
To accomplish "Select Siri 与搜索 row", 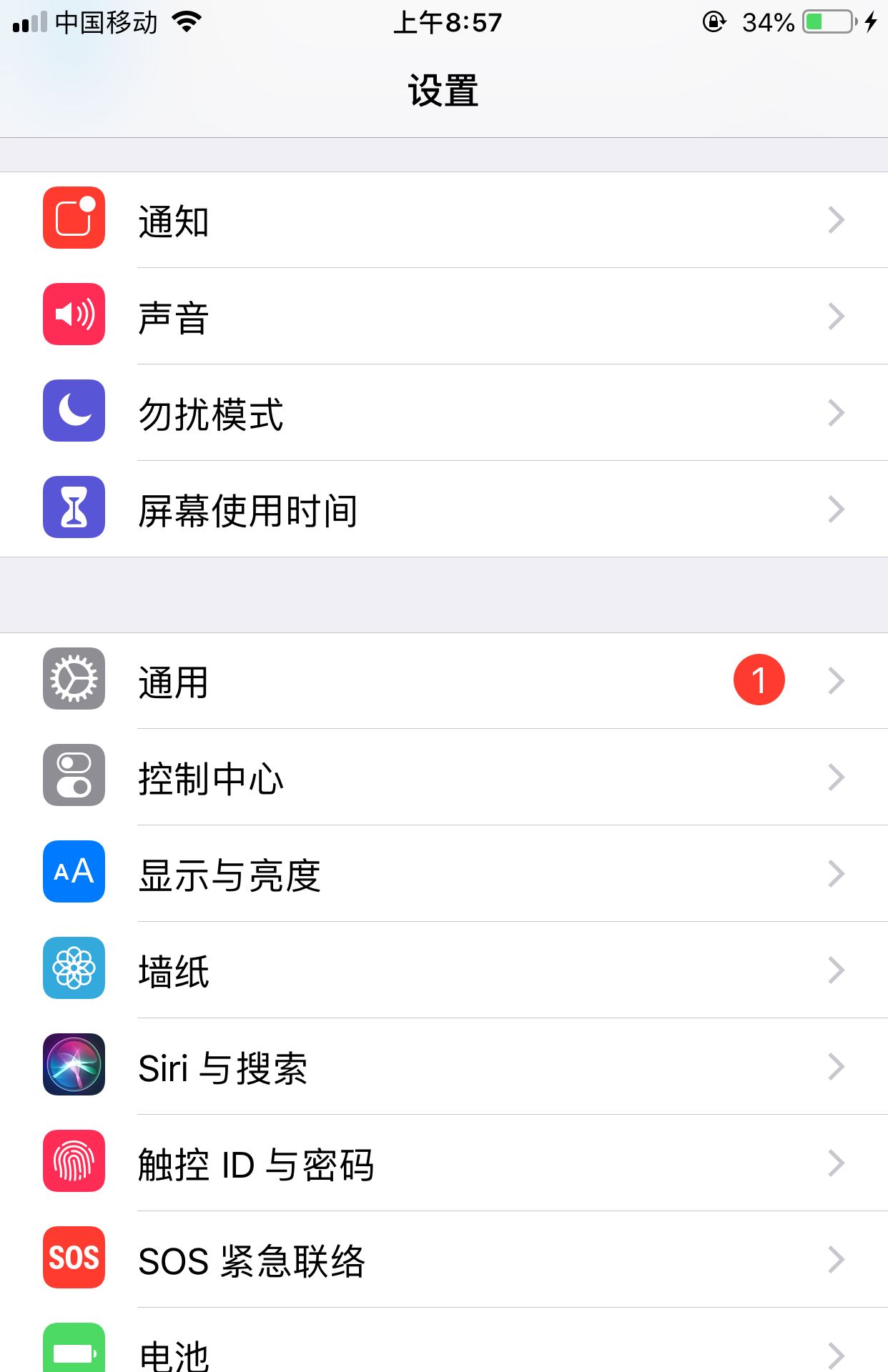I will click(443, 1067).
